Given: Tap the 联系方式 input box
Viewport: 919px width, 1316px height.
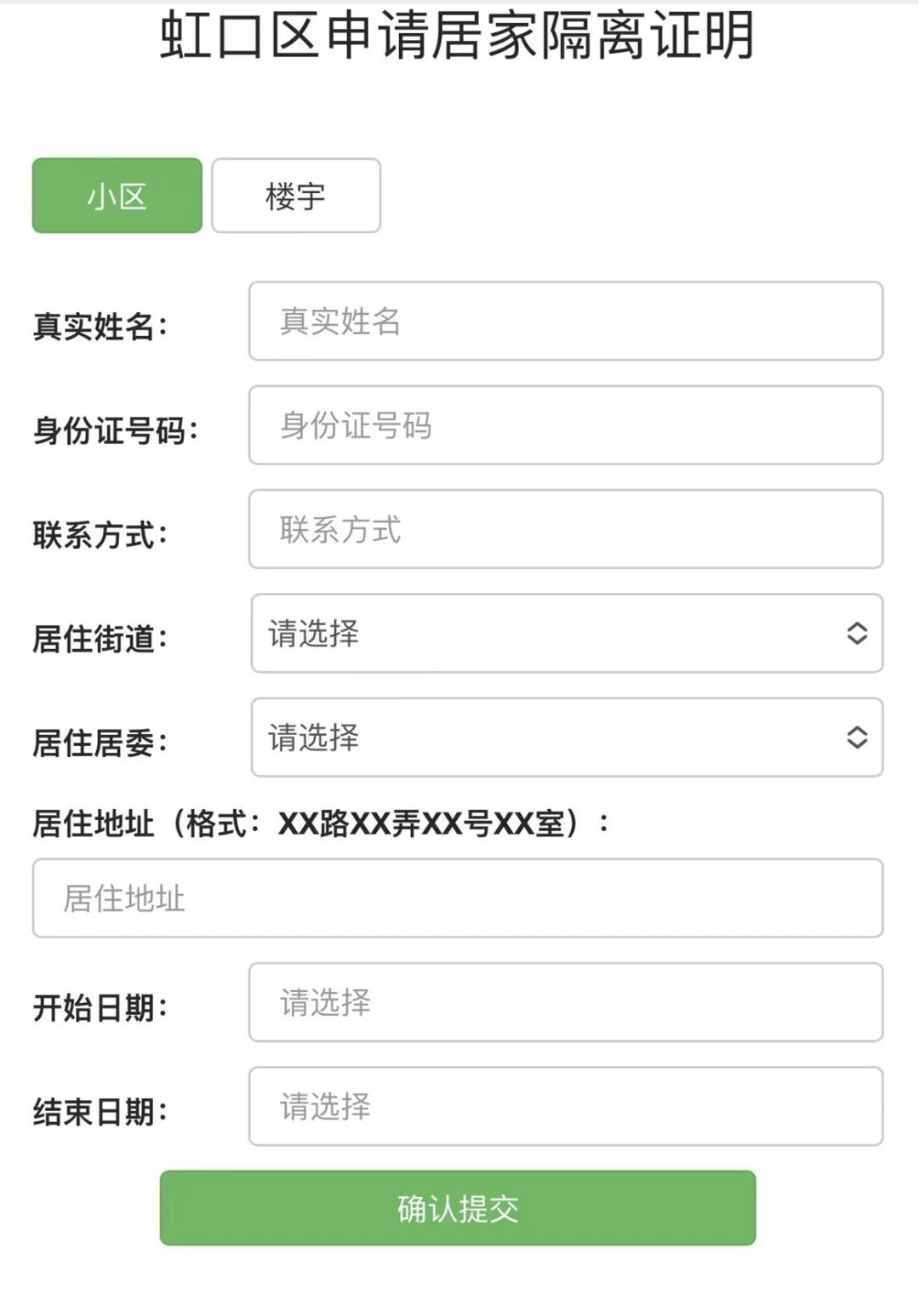Looking at the screenshot, I should 565,529.
